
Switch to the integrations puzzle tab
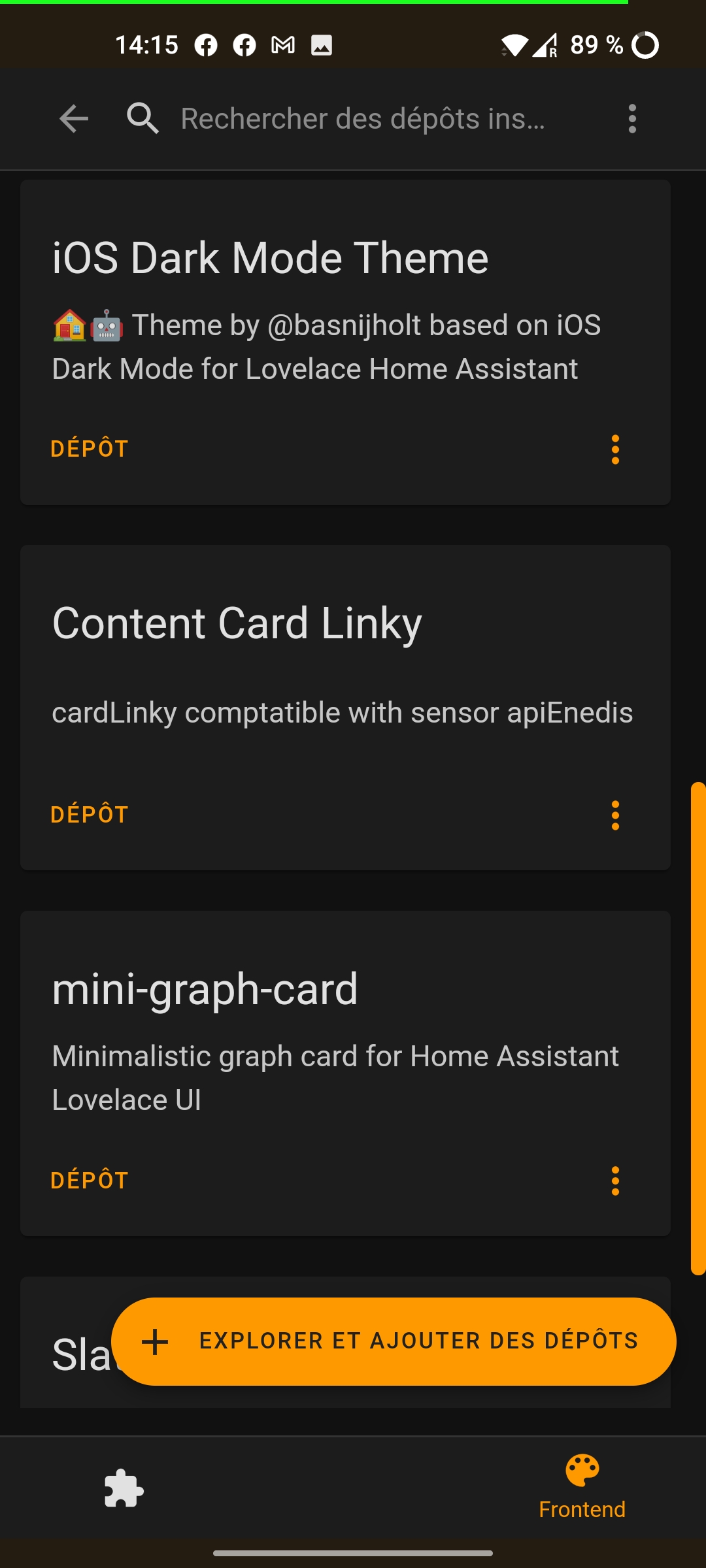pyautogui.click(x=124, y=1489)
